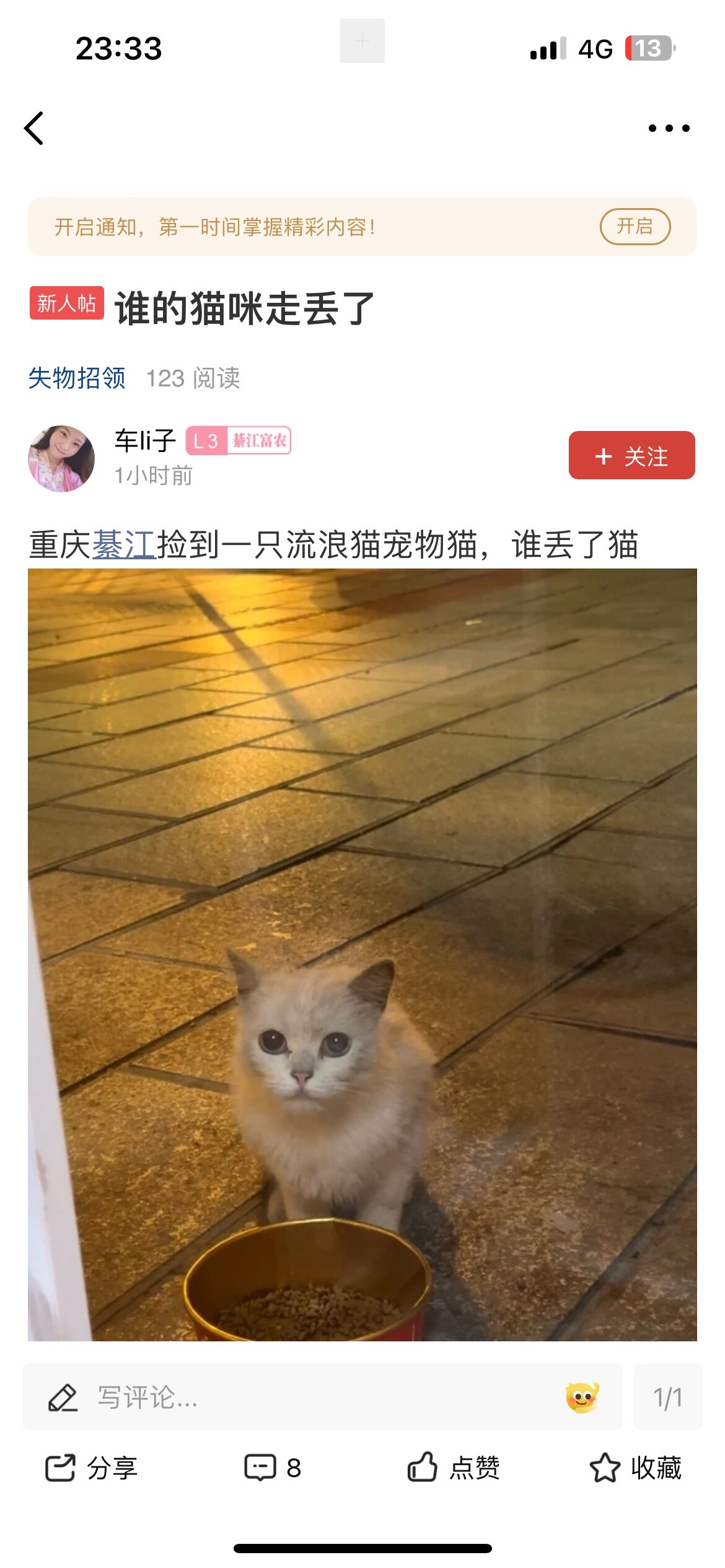This screenshot has height=1568, width=725.
Task: Tap the 1/1 page indicator
Action: (667, 1398)
